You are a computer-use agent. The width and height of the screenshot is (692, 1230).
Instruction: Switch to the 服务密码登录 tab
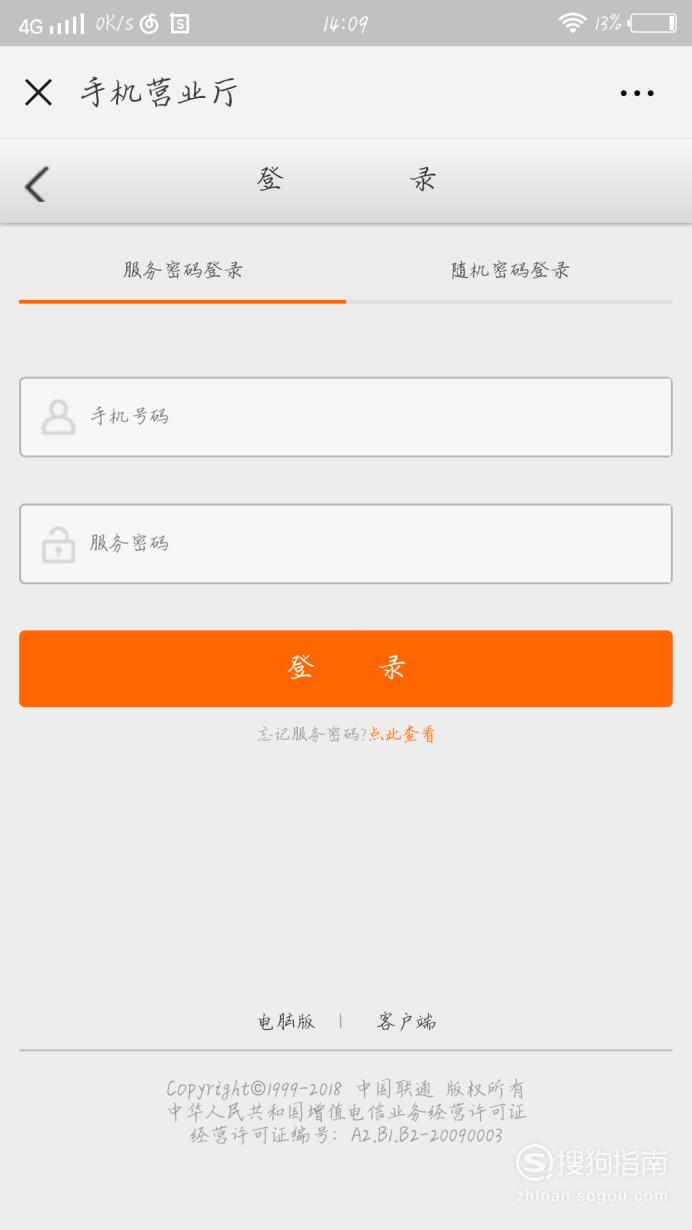183,270
